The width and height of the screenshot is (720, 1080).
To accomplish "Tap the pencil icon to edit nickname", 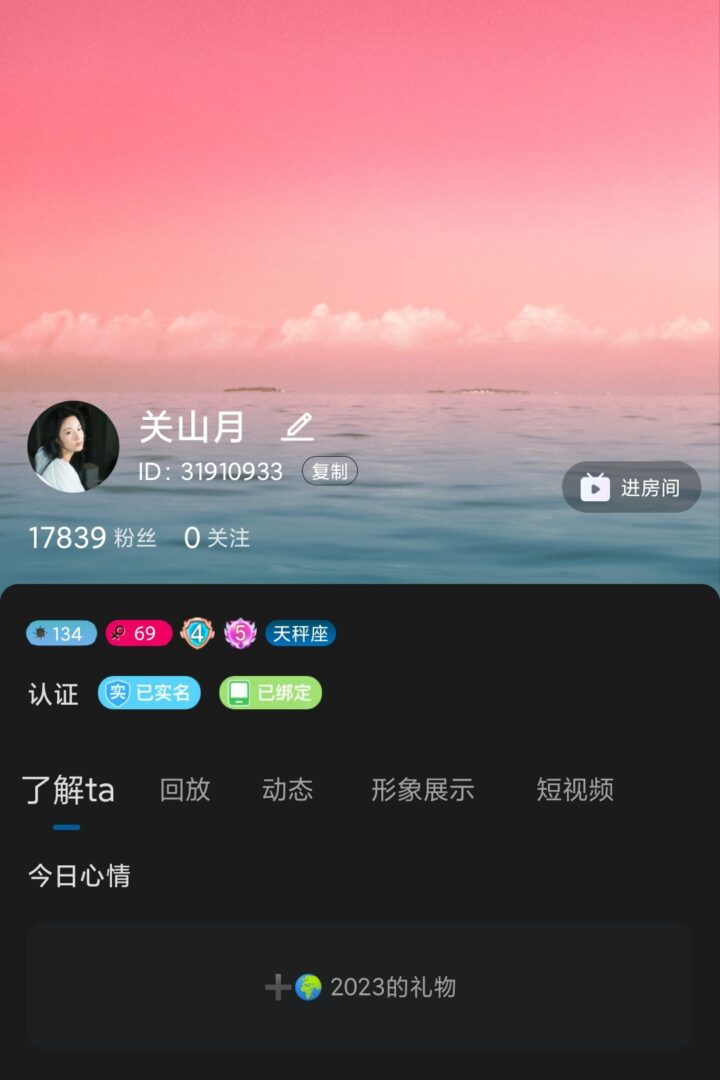I will (297, 427).
